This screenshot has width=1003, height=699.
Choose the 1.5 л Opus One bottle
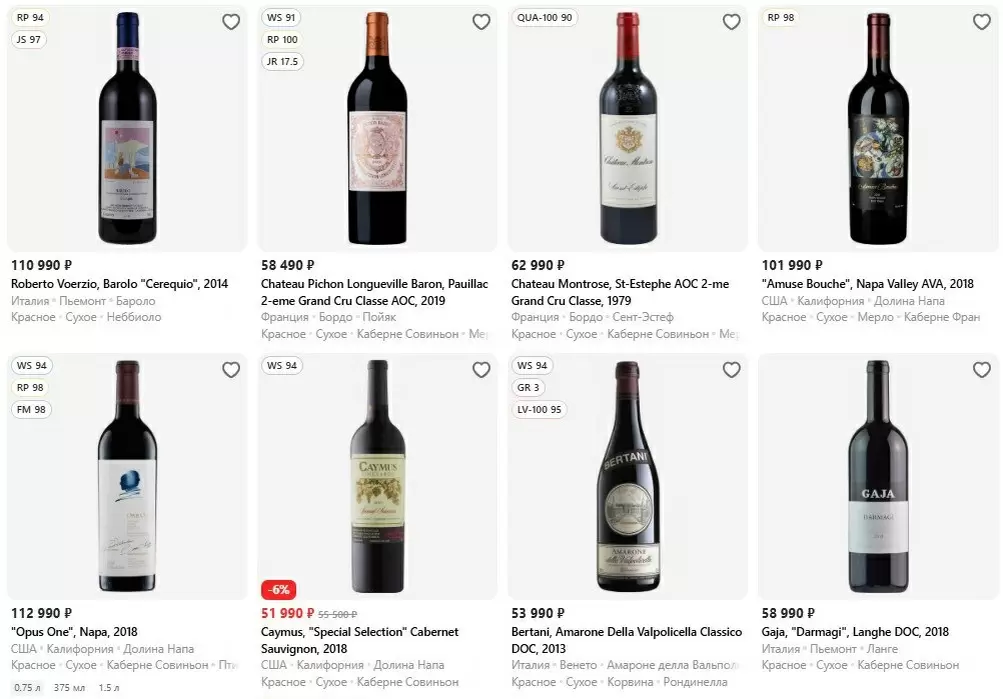tap(108, 688)
